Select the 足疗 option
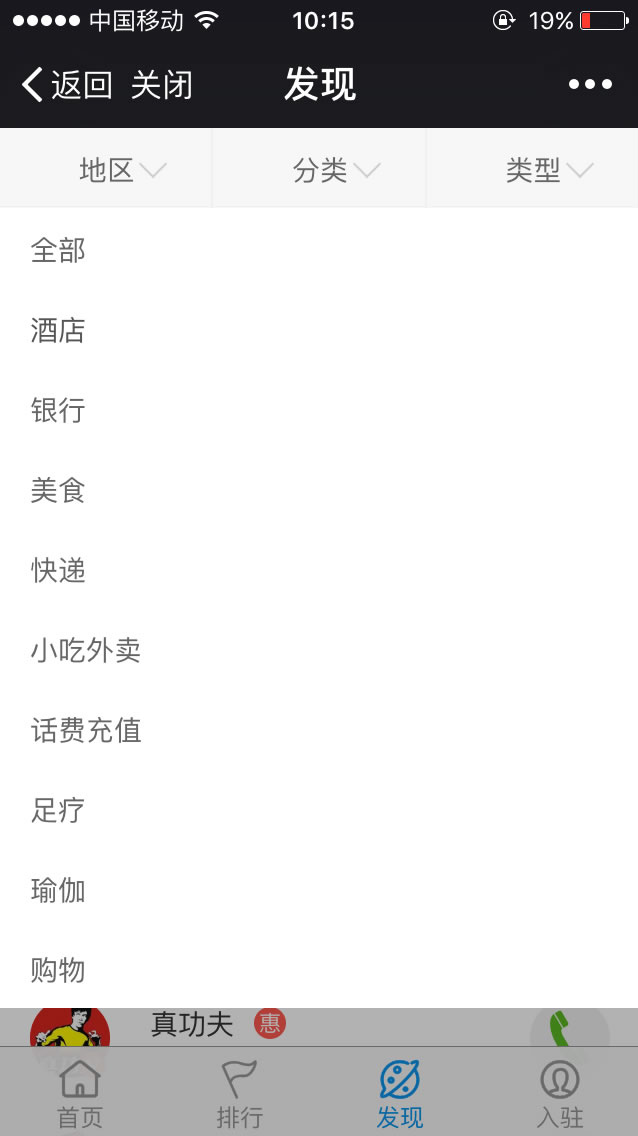The height and width of the screenshot is (1136, 638). click(x=58, y=810)
